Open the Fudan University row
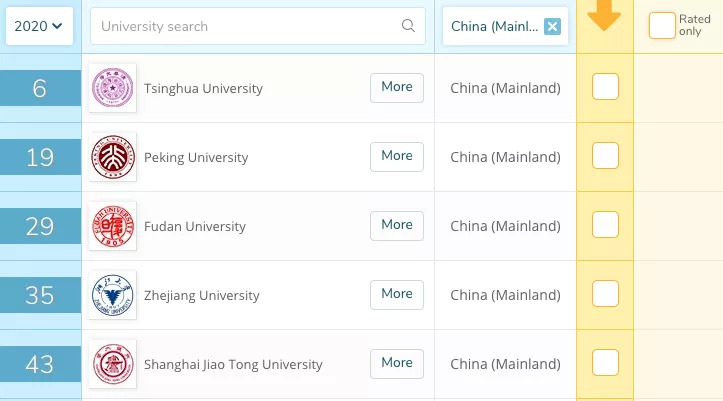 (195, 226)
